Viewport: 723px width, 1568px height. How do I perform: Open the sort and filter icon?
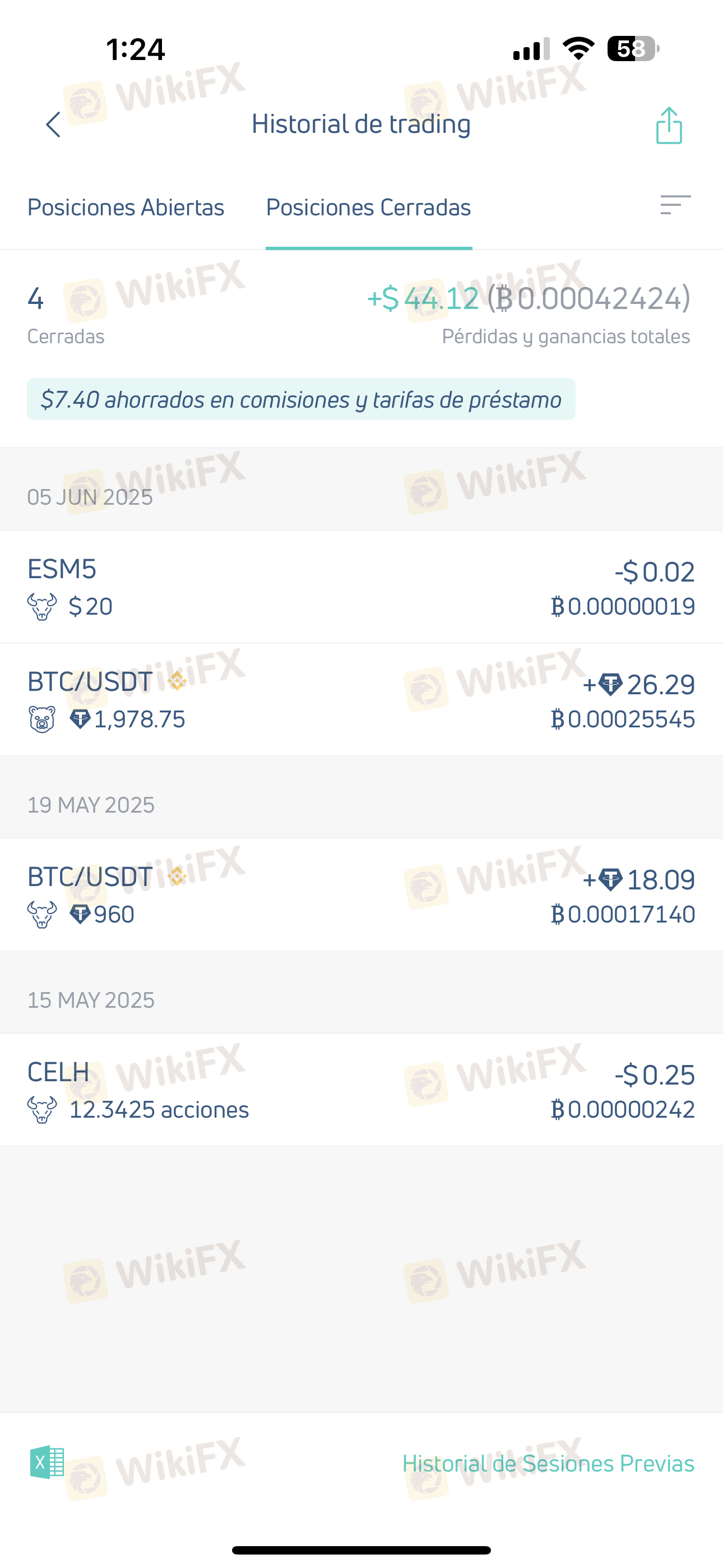pos(675,205)
